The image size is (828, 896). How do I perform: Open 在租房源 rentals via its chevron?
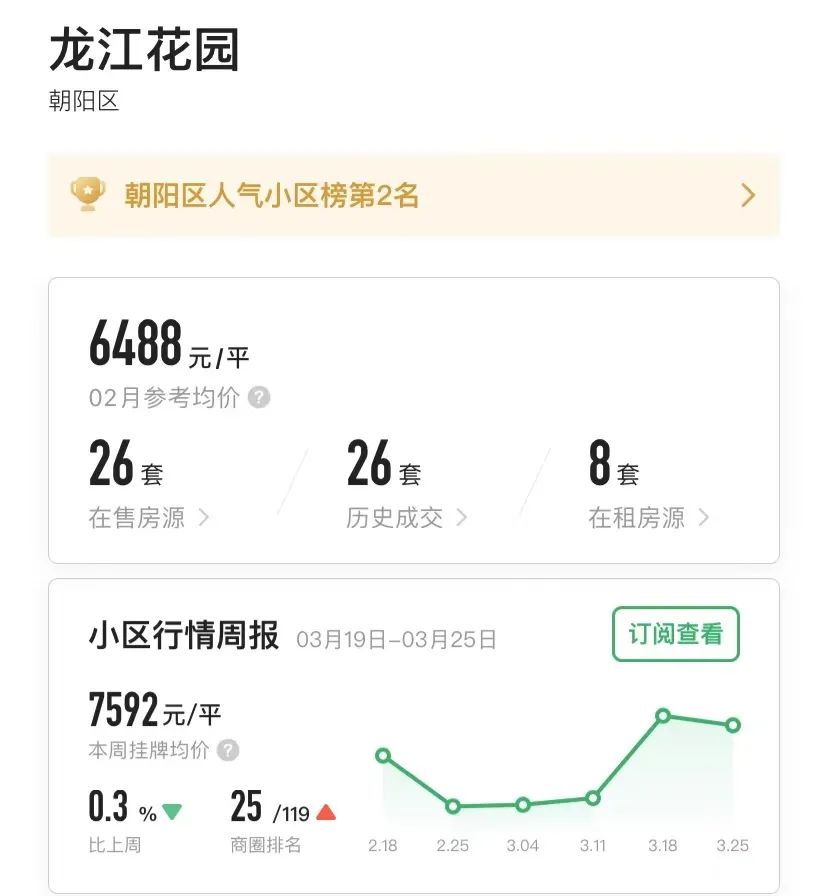(704, 518)
